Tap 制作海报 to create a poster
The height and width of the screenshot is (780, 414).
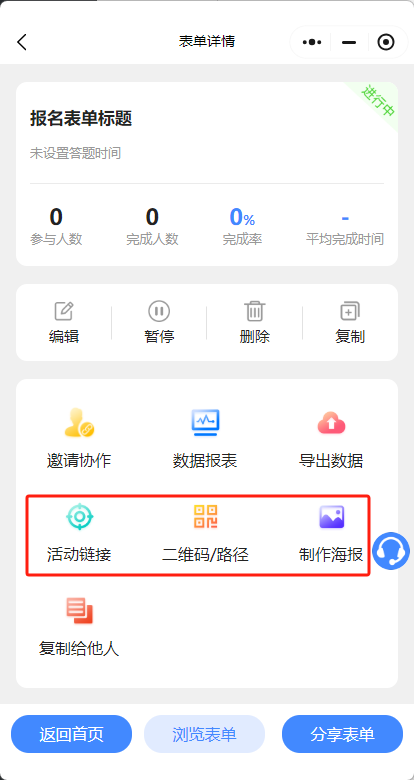[331, 533]
